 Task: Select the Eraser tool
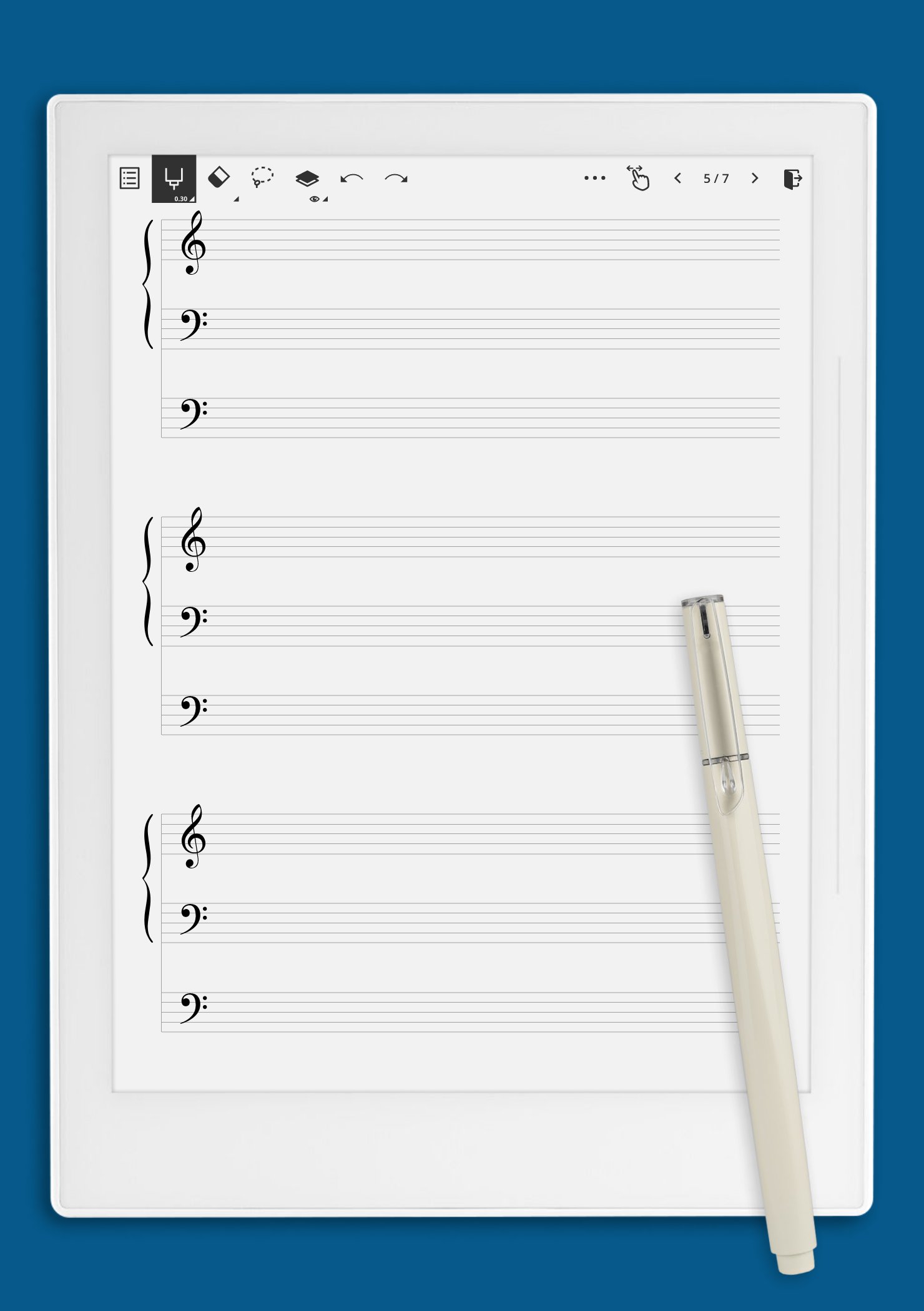pyautogui.click(x=220, y=178)
